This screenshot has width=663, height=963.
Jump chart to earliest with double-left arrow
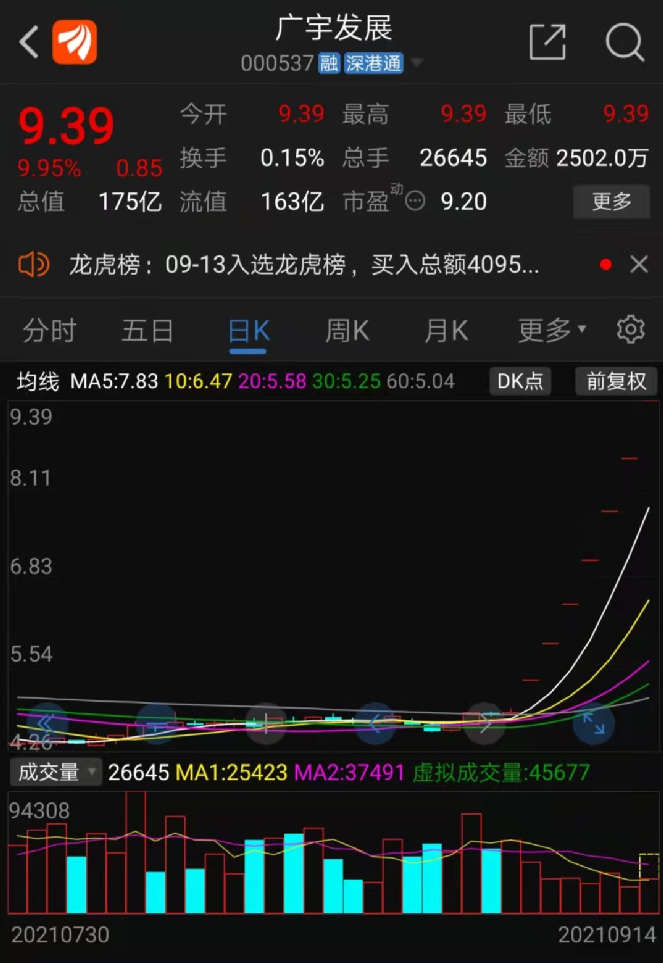[48, 723]
